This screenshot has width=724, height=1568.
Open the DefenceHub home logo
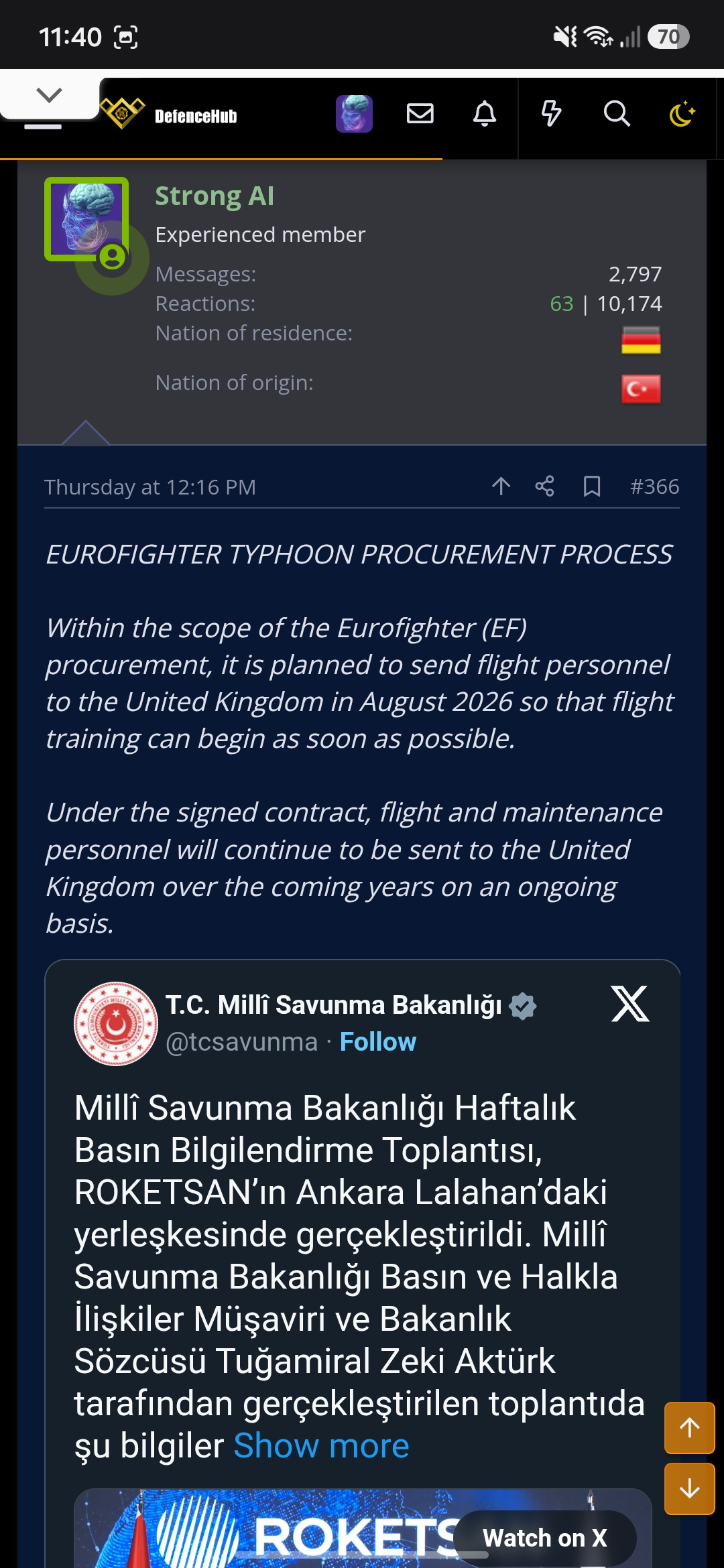[x=169, y=114]
